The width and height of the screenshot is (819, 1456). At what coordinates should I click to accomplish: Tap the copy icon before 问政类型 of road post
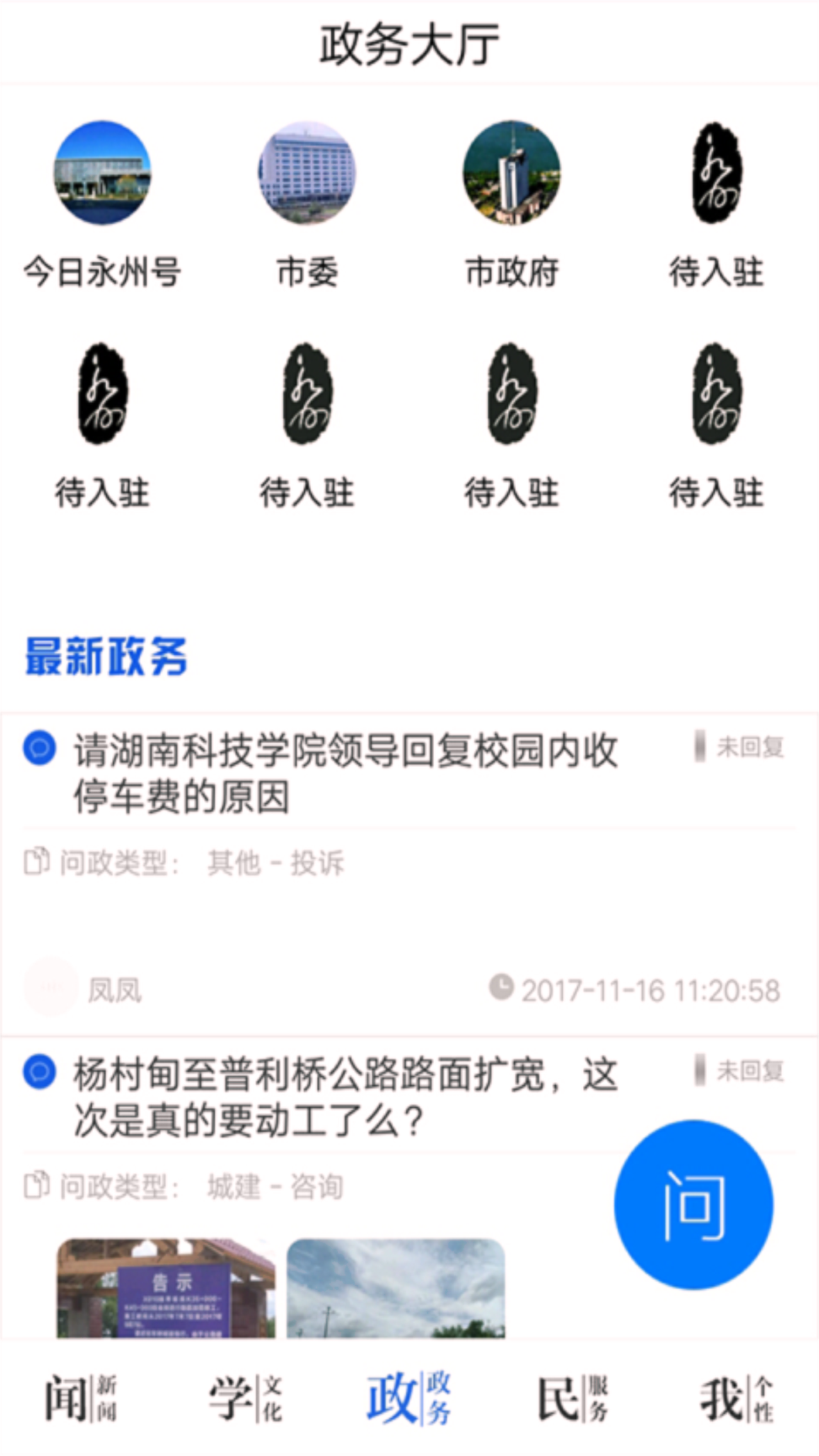[x=35, y=1186]
